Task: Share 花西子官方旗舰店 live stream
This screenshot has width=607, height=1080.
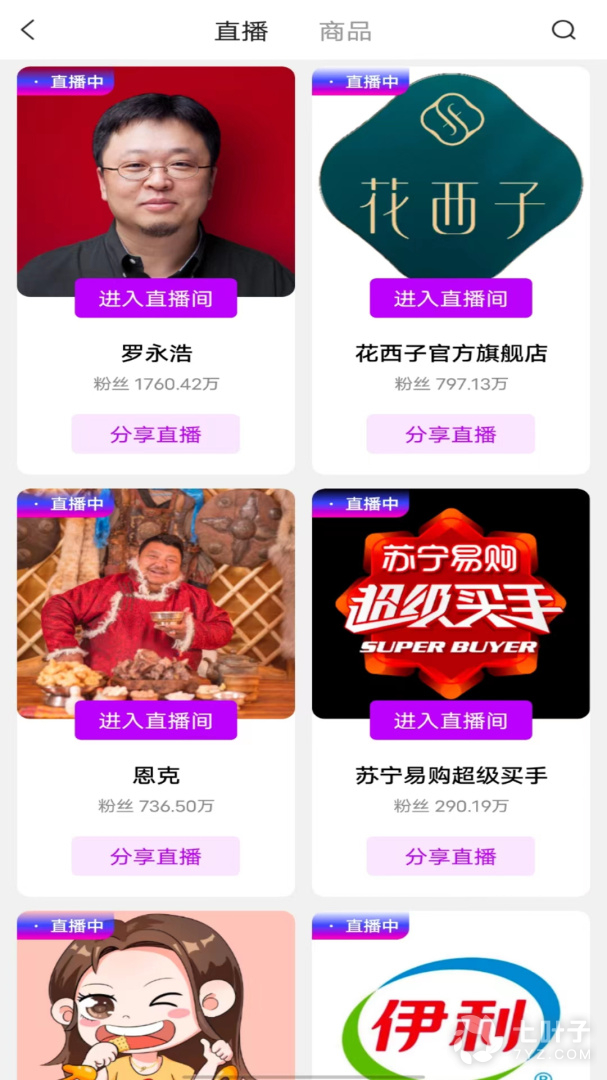Action: pyautogui.click(x=450, y=434)
